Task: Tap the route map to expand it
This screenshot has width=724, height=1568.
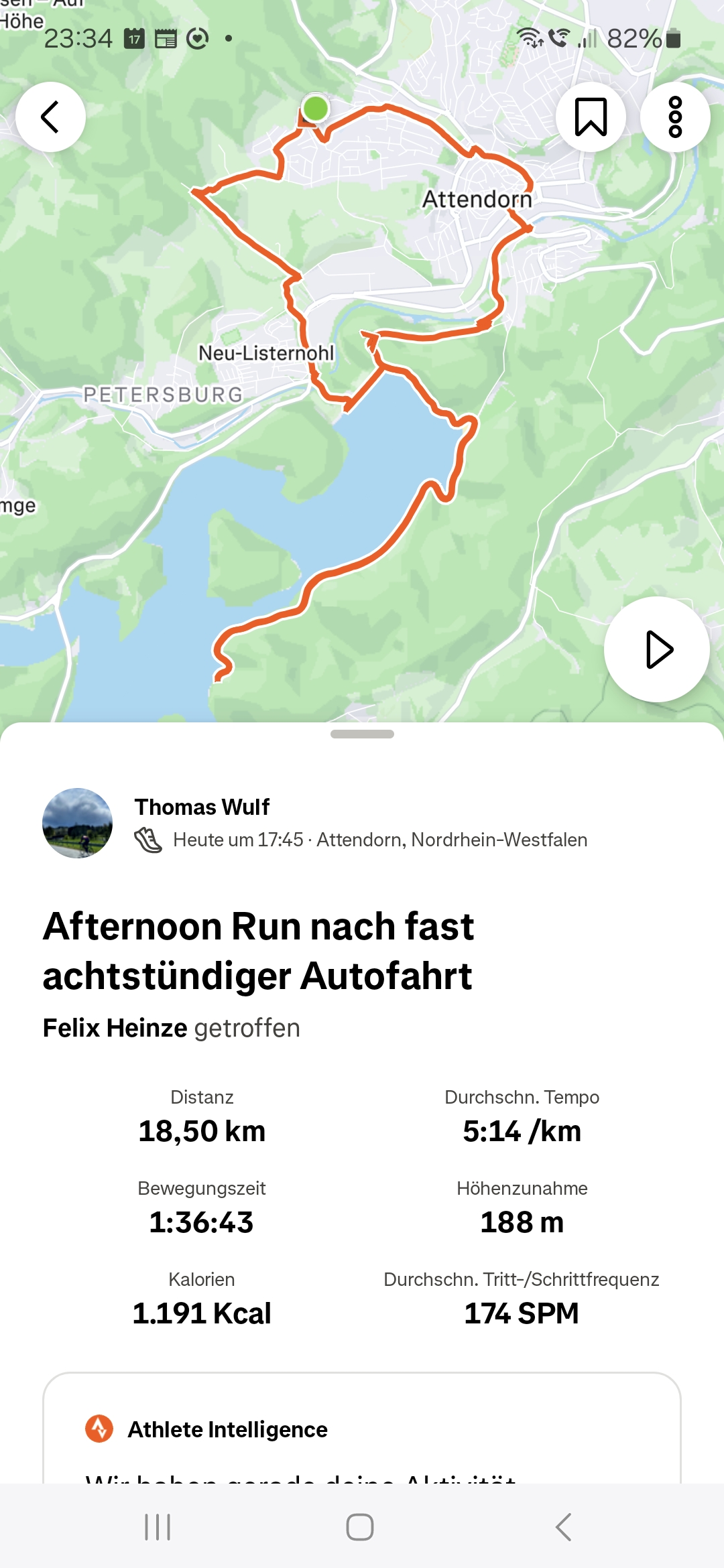Action: click(x=362, y=402)
